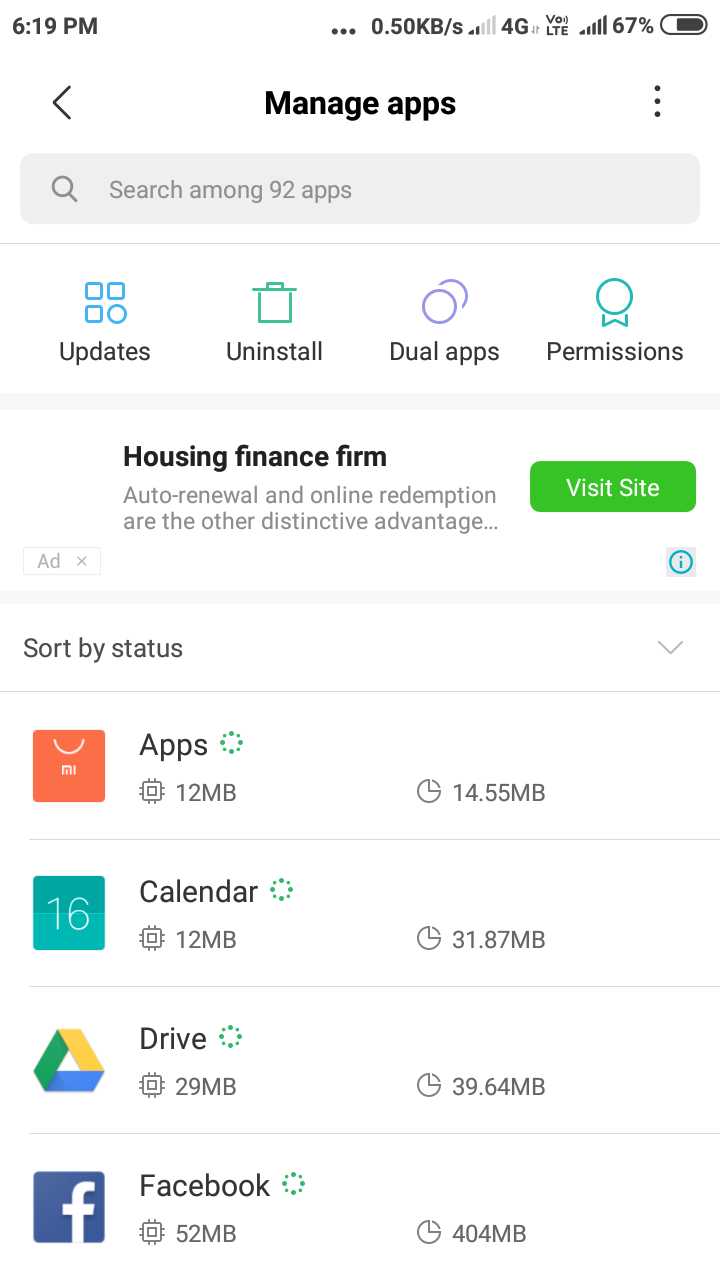Open Facebook app details

360,1207
